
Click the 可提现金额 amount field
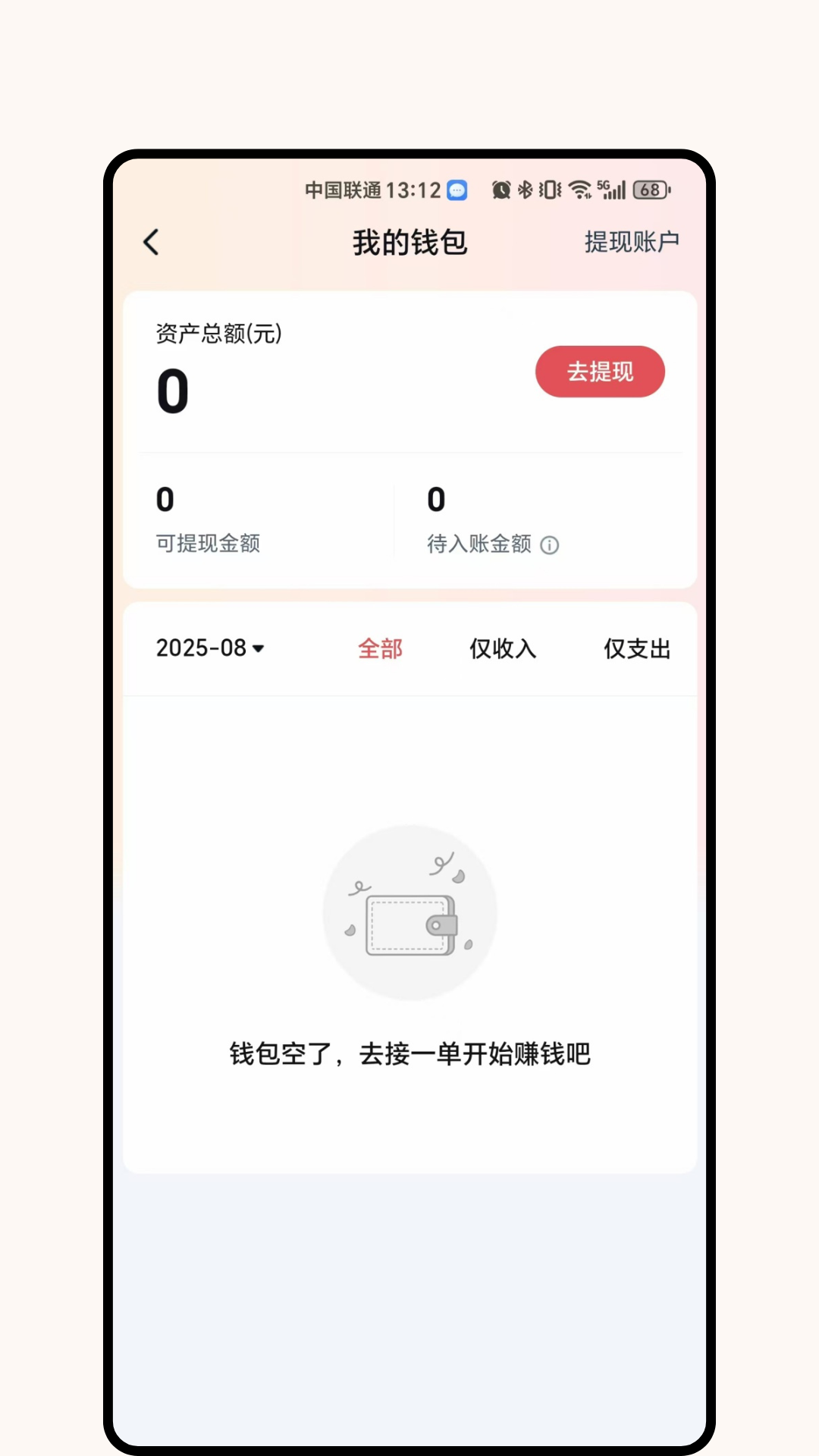[164, 499]
